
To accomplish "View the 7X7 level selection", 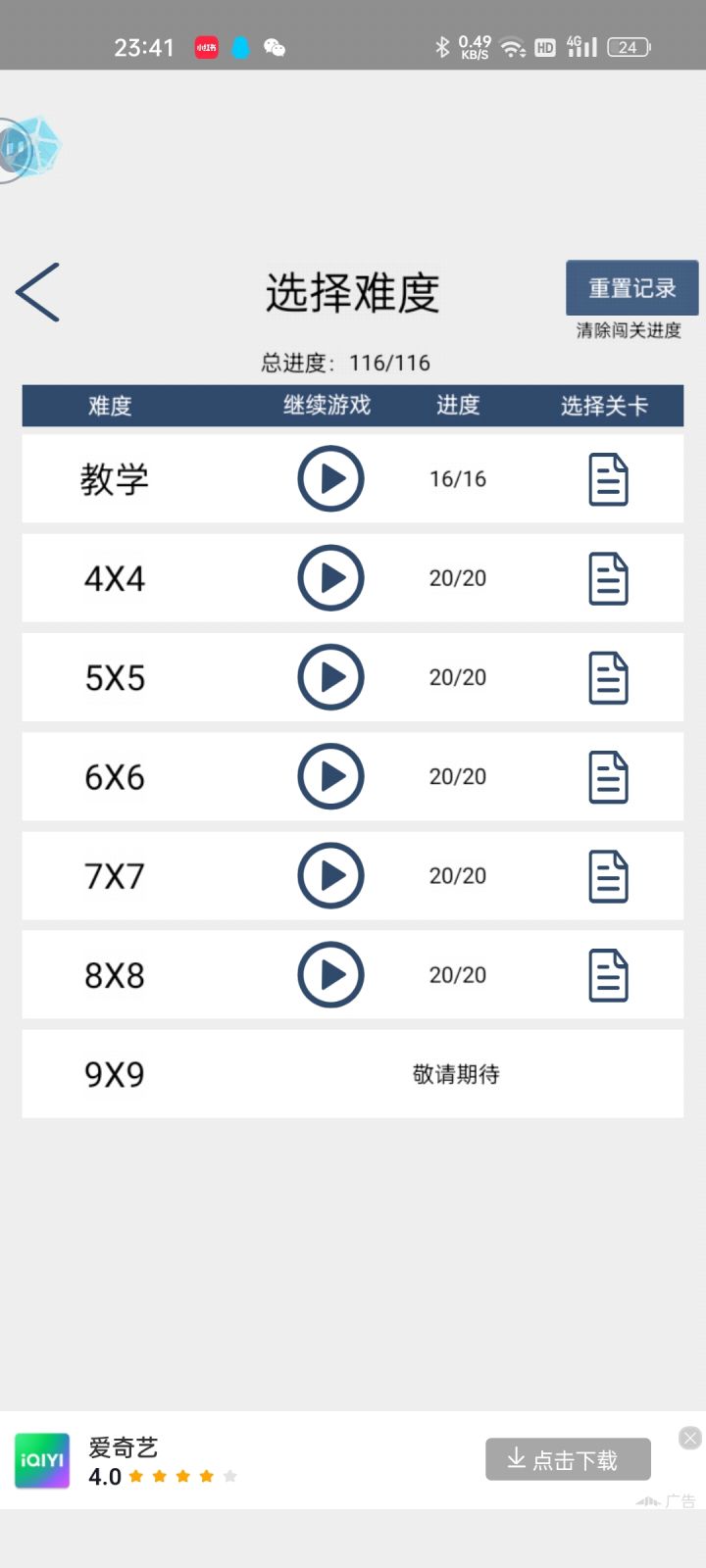I will click(608, 875).
